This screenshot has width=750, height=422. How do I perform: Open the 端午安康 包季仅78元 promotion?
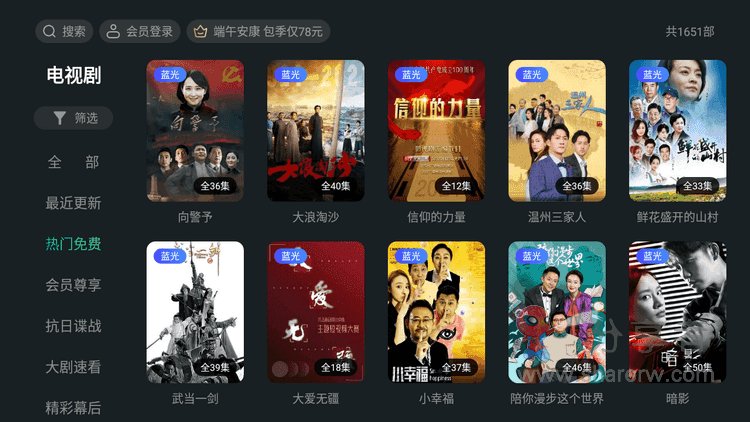[x=258, y=32]
